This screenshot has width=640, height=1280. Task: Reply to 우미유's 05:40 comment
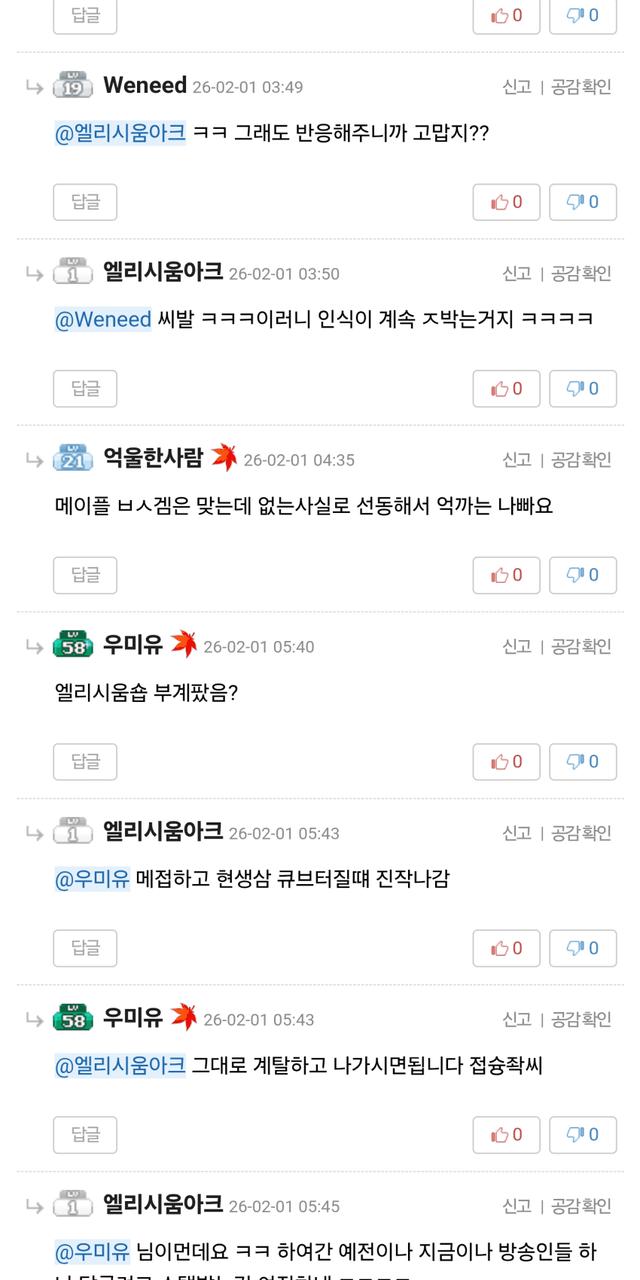point(85,761)
